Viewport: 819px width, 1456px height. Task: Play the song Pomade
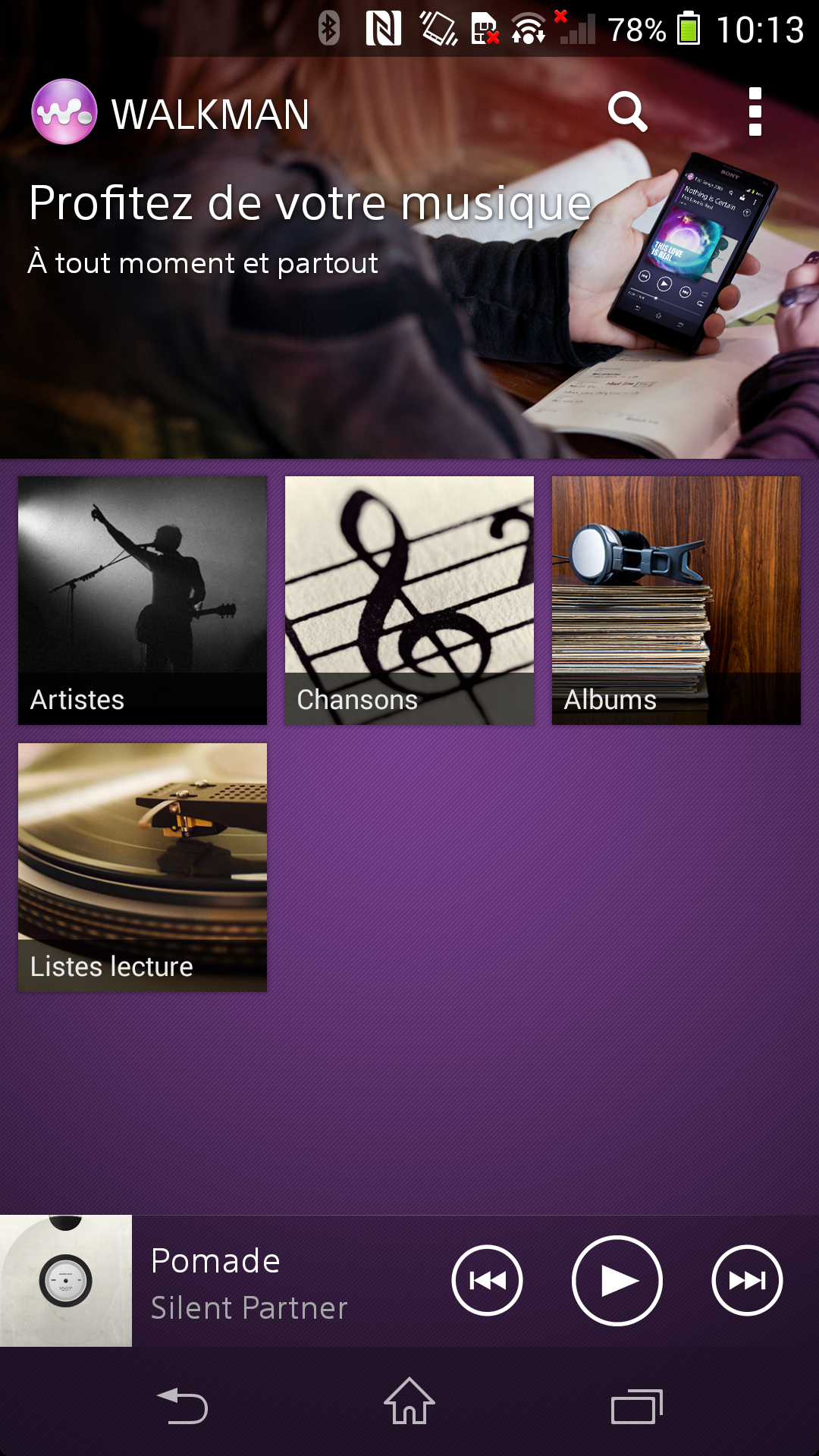(617, 1281)
